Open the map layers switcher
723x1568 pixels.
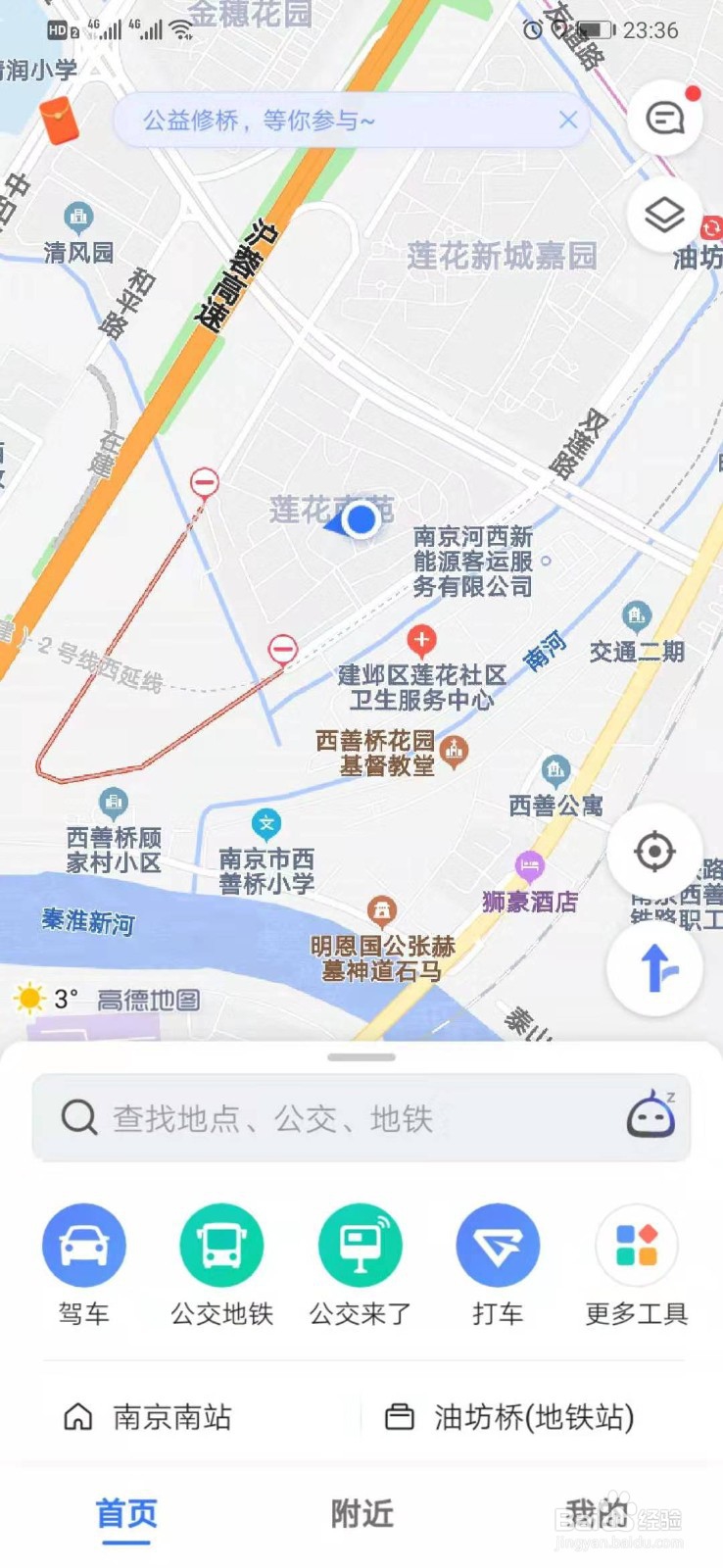coord(665,216)
